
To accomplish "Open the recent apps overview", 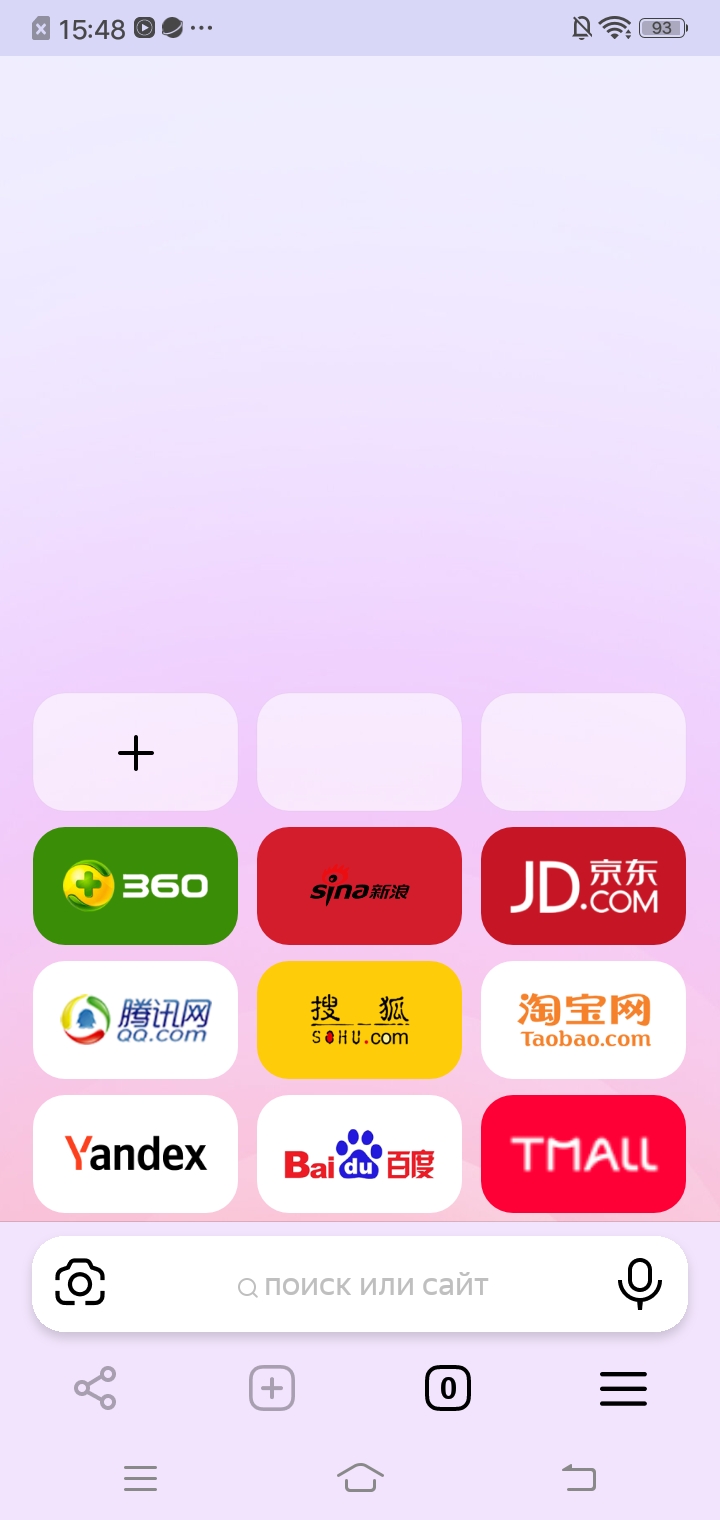I will tap(141, 1479).
